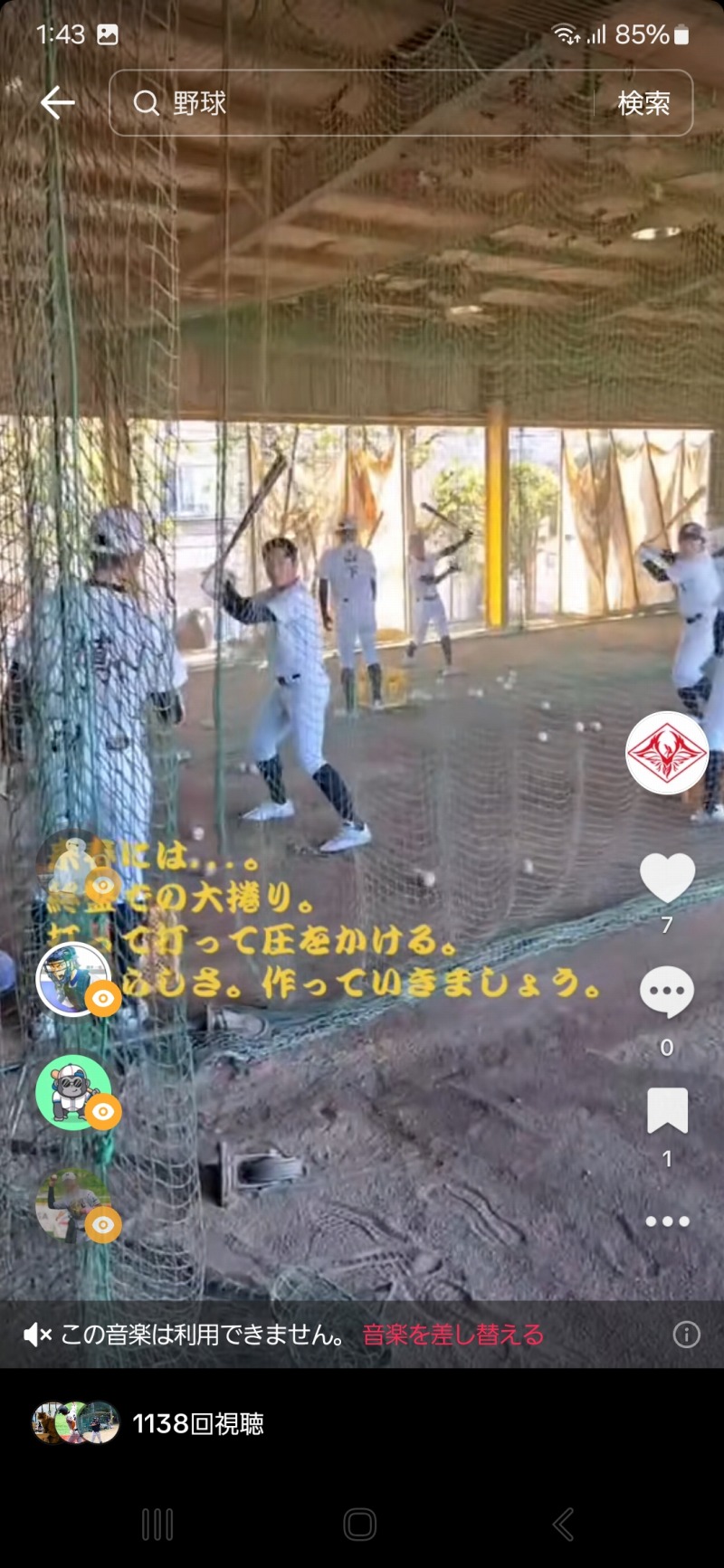This screenshot has width=724, height=1568.
Task: Tap 音楽を差し替える to replace the music
Action: 452,1335
